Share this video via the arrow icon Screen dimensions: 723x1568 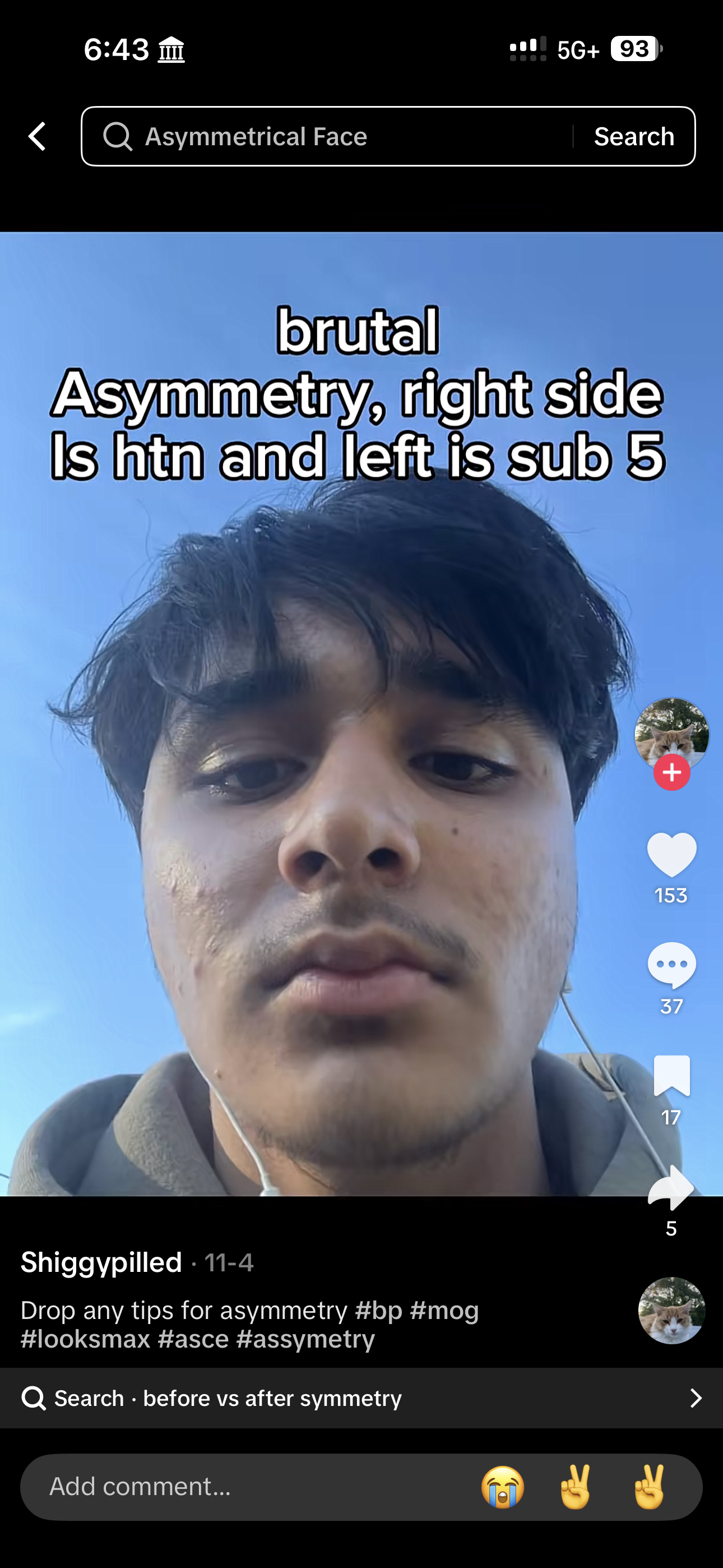coord(671,1188)
